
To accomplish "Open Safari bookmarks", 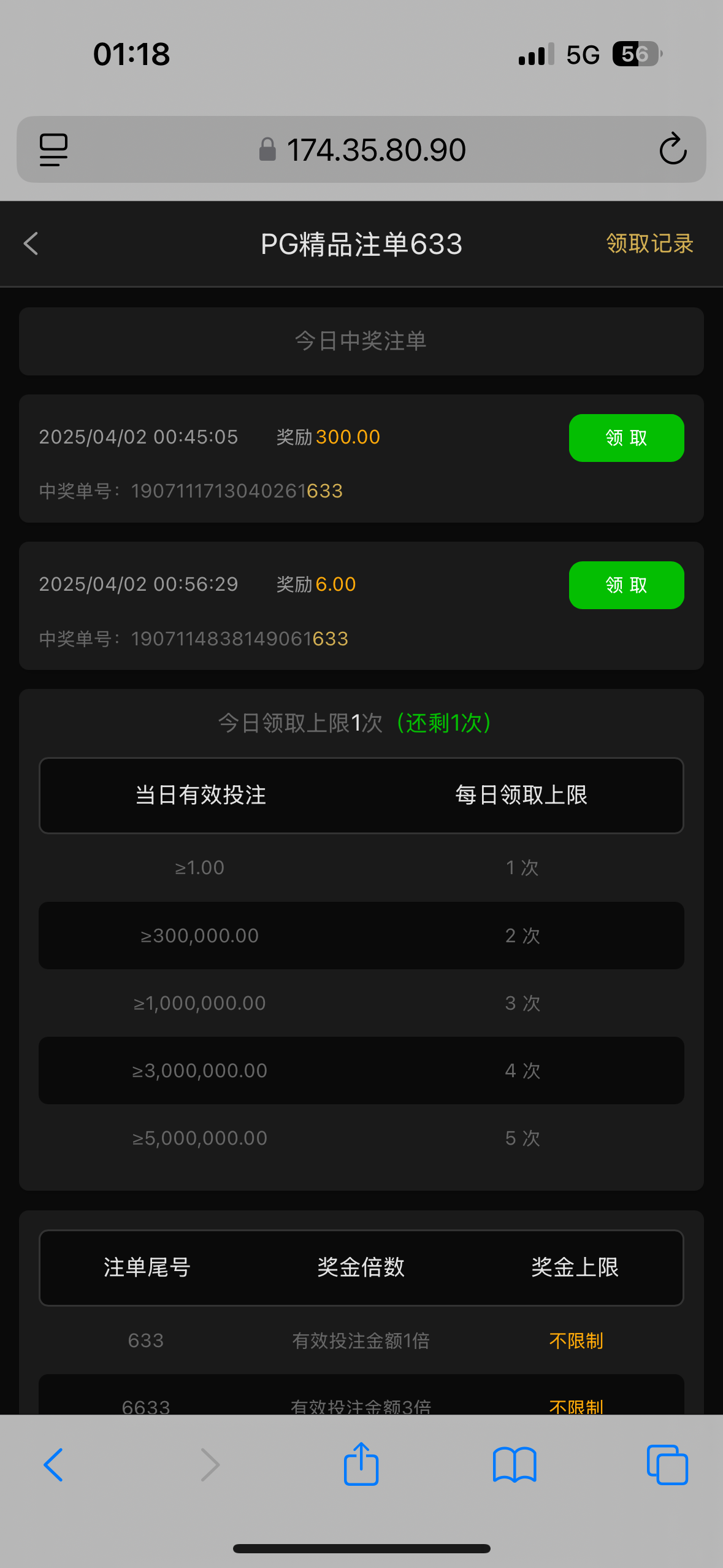I will (x=515, y=1465).
